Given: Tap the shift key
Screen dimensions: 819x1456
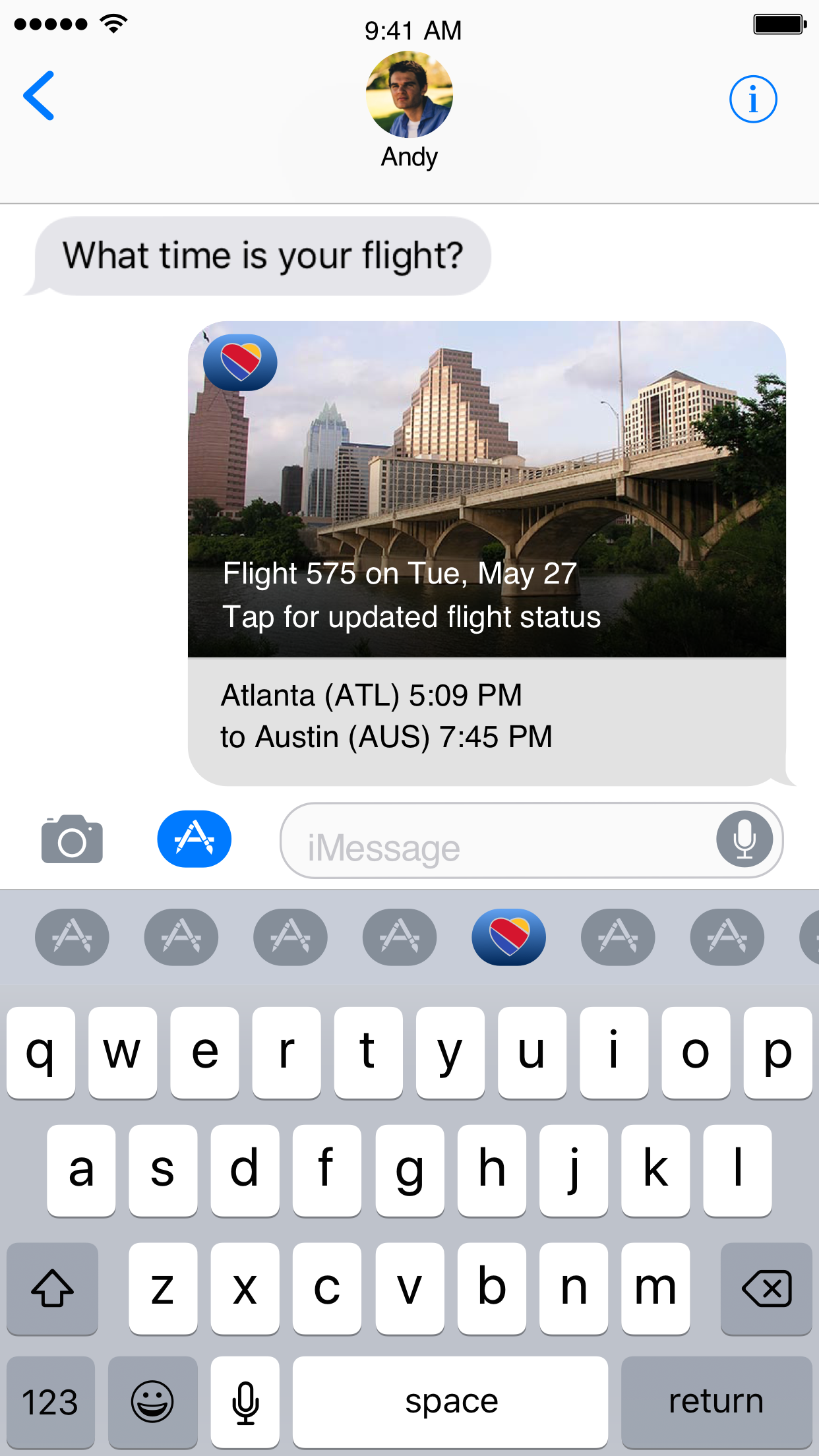Looking at the screenshot, I should 52,1287.
